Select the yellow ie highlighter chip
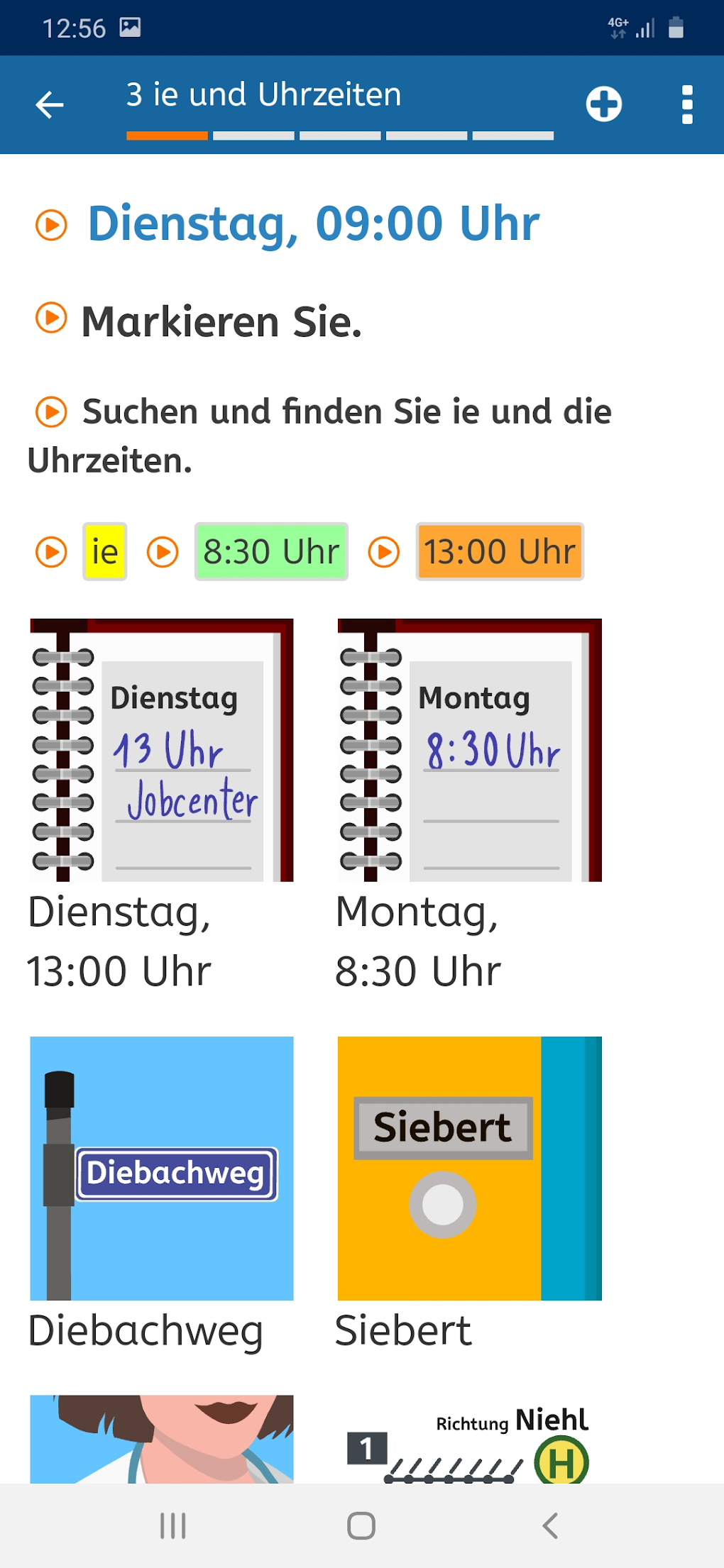Image resolution: width=724 pixels, height=1568 pixels. [x=105, y=552]
